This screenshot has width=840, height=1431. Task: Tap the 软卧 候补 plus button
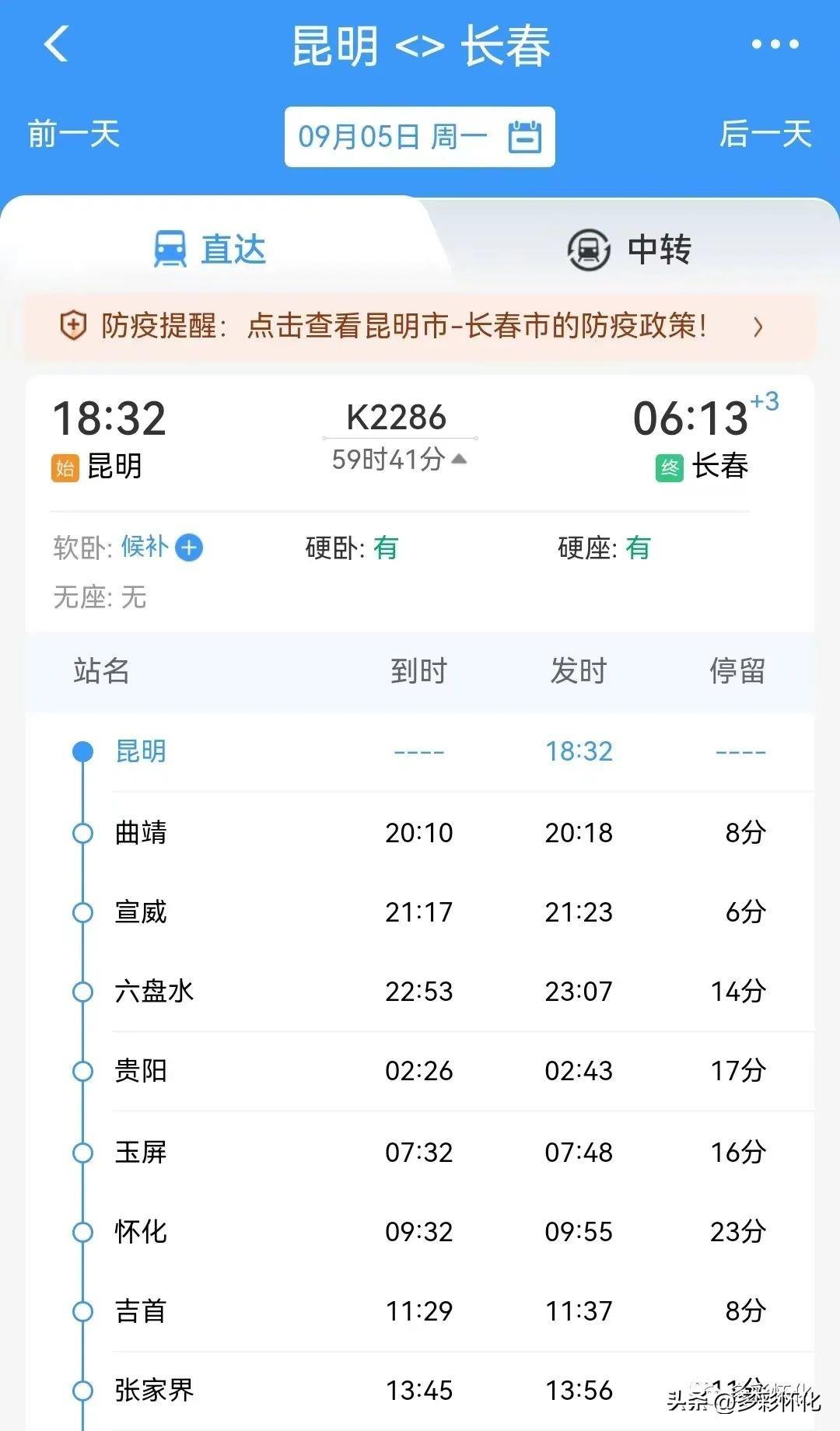189,548
